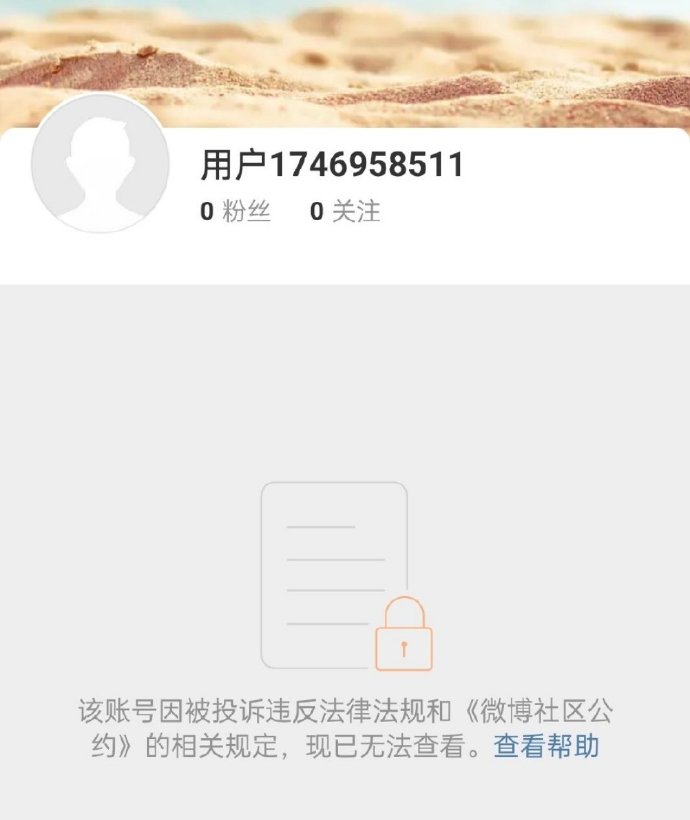Open the 查看帮助 help link
690x820 pixels.
coord(546,746)
